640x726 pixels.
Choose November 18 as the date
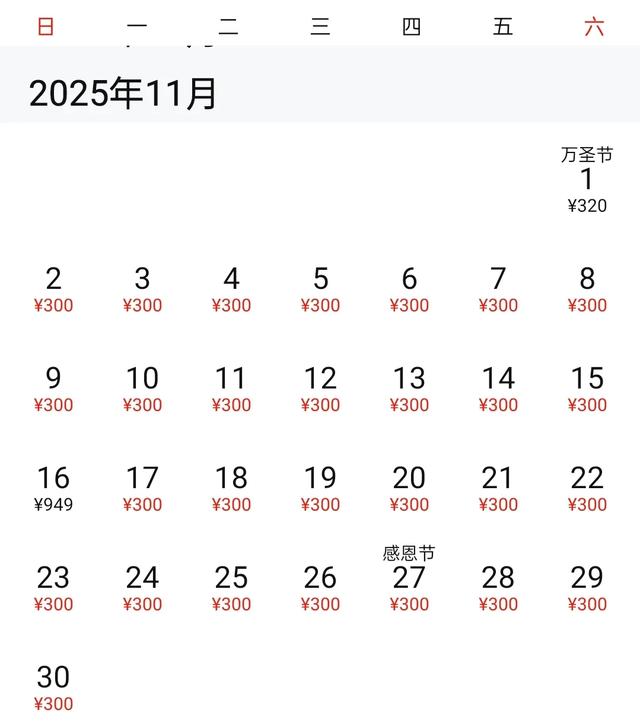pos(231,488)
